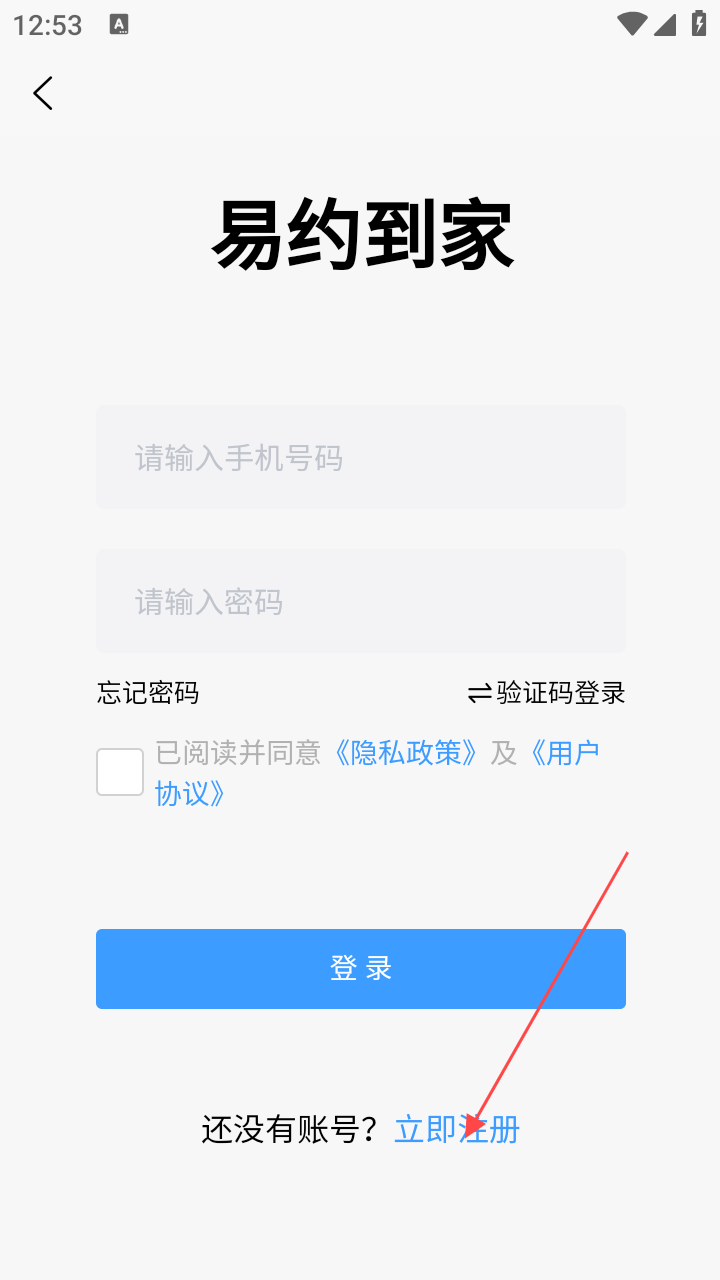Open the 《隐私政策》 link
Viewport: 720px width, 1280px height.
tap(406, 752)
